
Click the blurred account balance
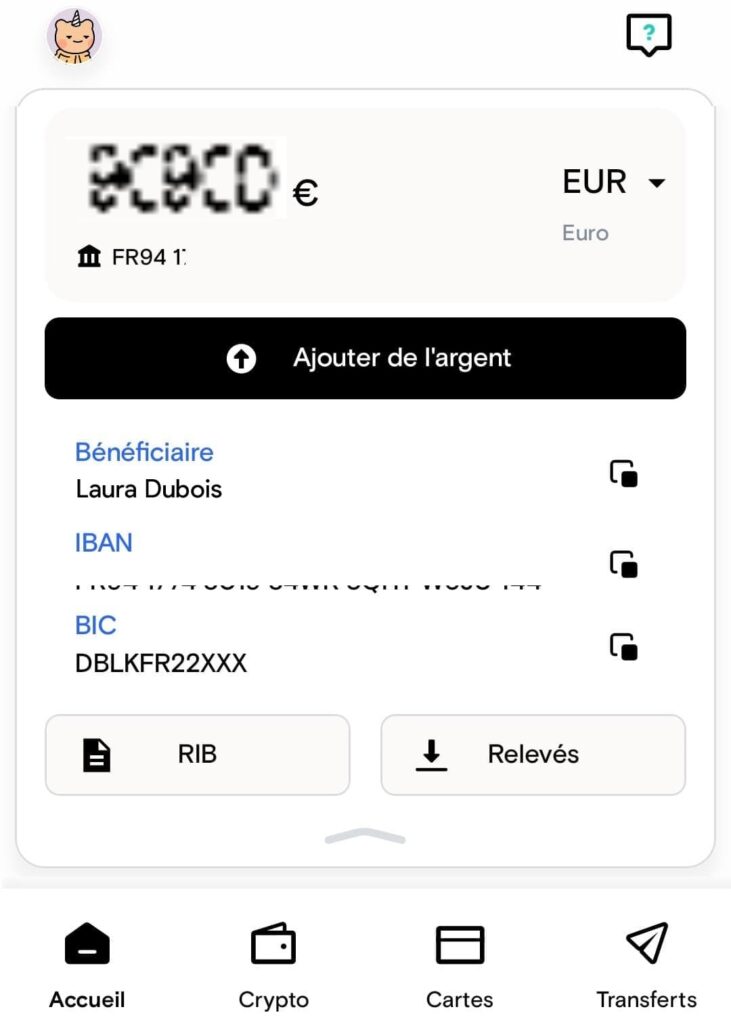pyautogui.click(x=180, y=180)
